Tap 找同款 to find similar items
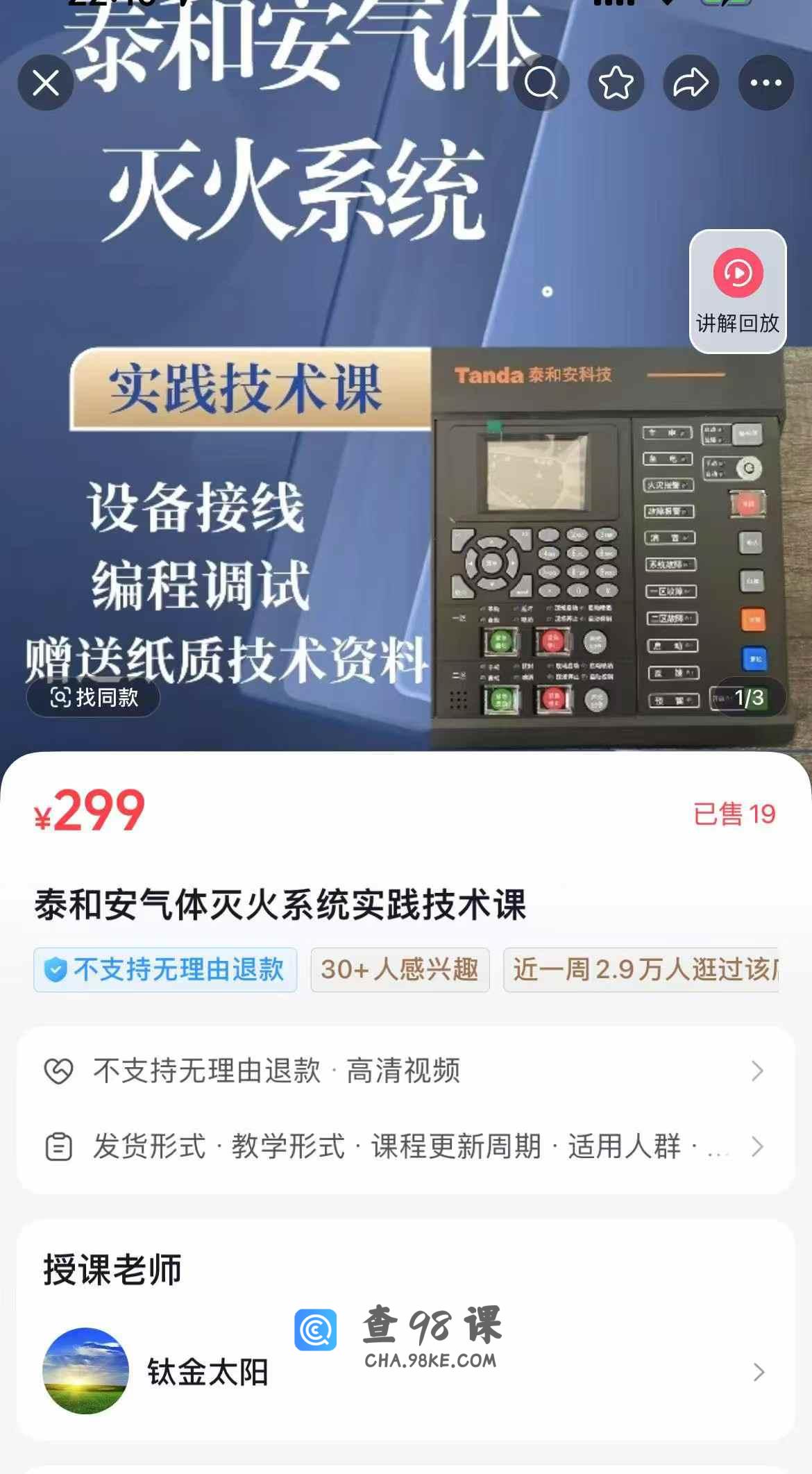Screen dimensions: 812x1474 pyautogui.click(x=94, y=697)
